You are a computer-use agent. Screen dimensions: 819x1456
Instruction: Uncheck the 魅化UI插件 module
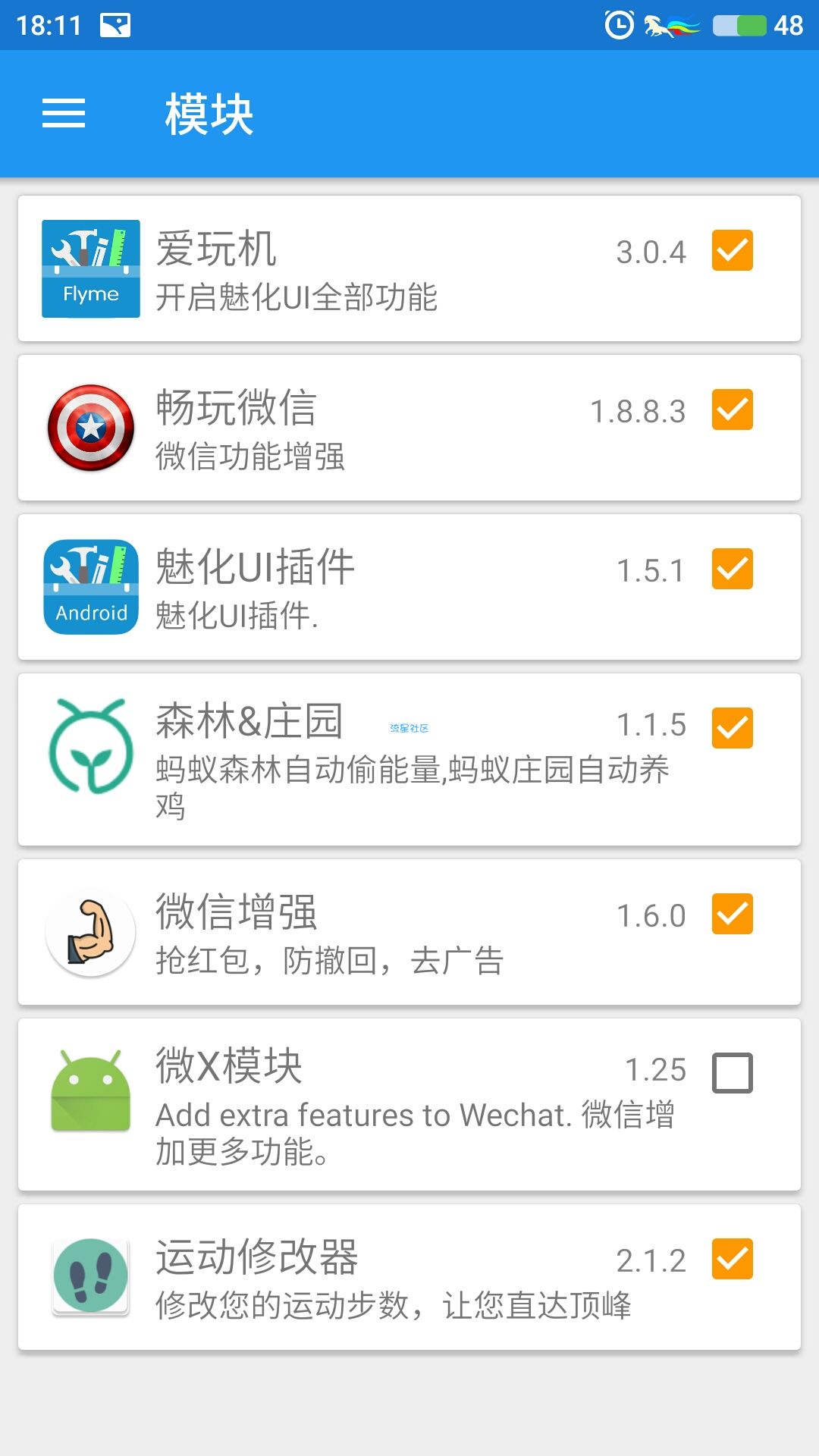(733, 569)
